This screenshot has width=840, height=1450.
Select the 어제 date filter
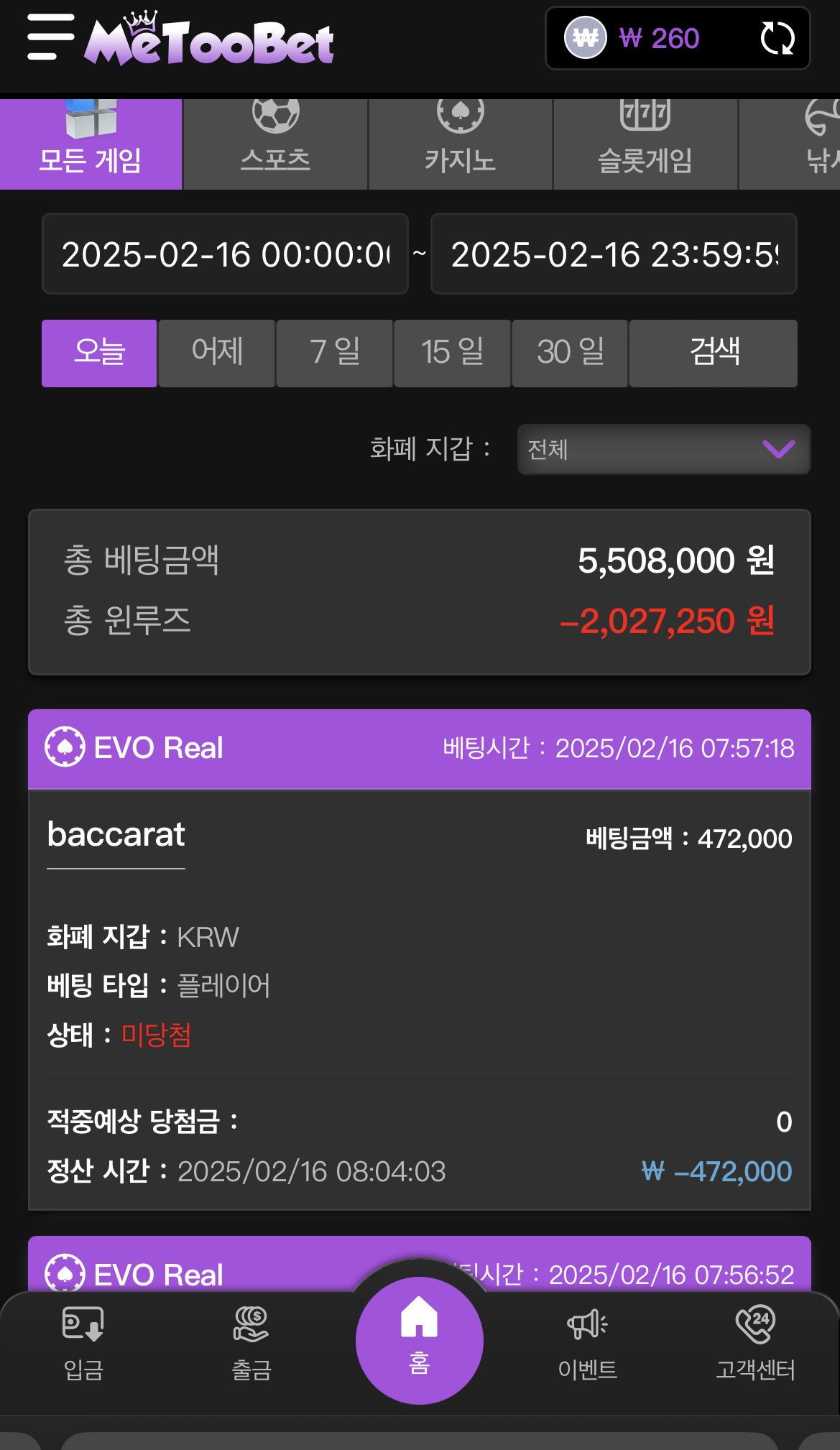pos(217,353)
